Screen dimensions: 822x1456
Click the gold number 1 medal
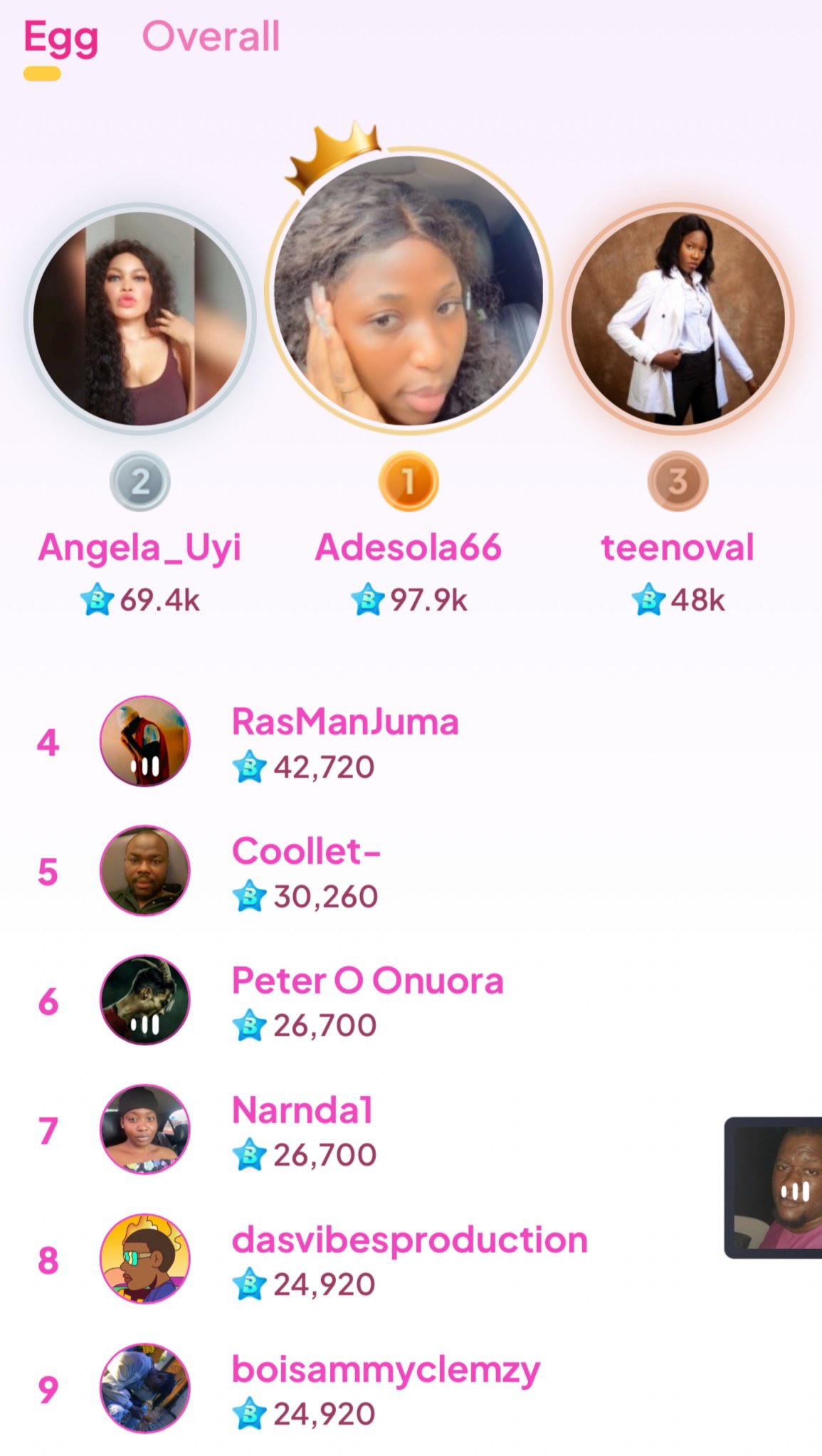click(x=411, y=480)
